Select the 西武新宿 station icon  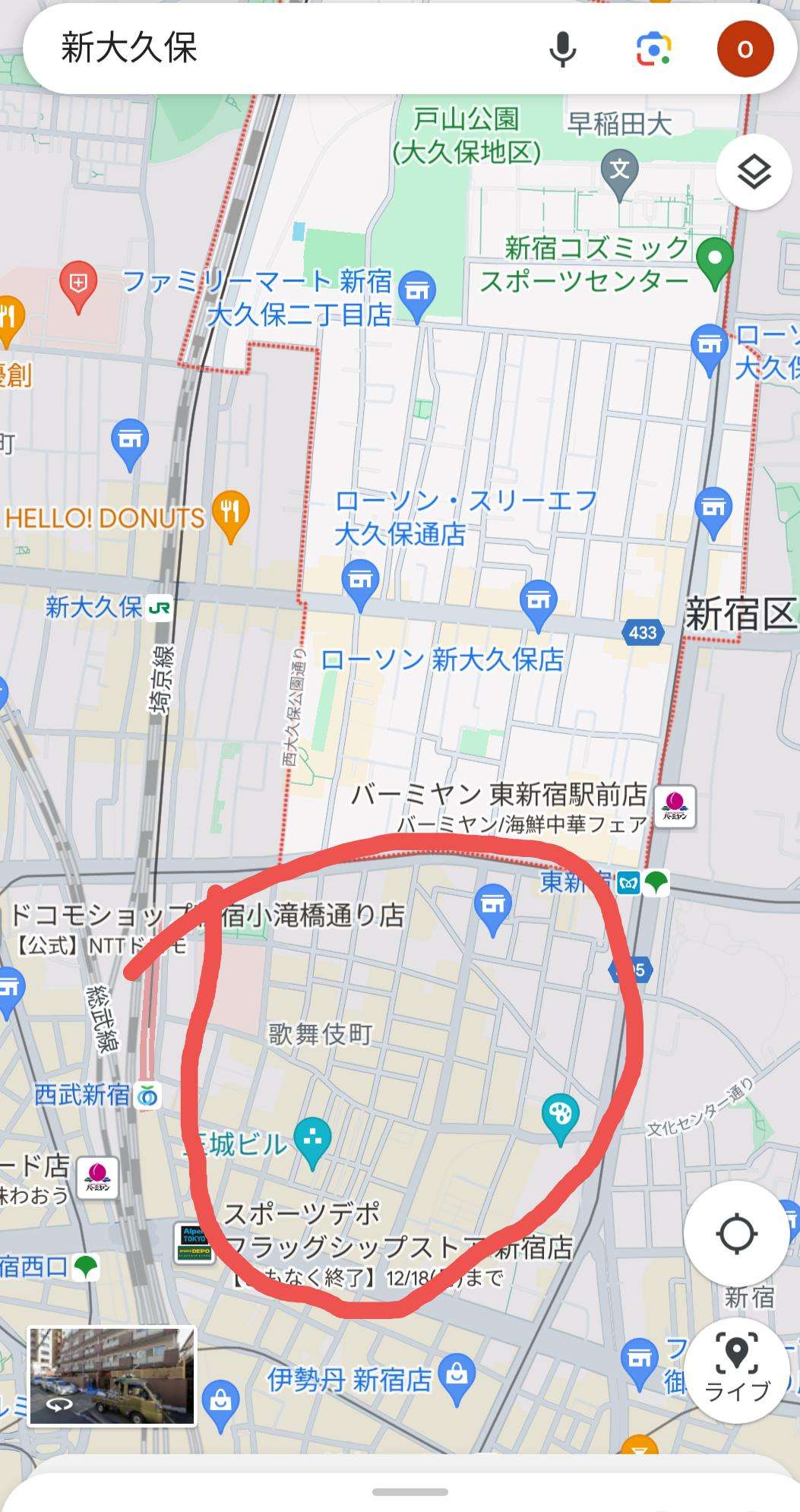click(148, 1096)
